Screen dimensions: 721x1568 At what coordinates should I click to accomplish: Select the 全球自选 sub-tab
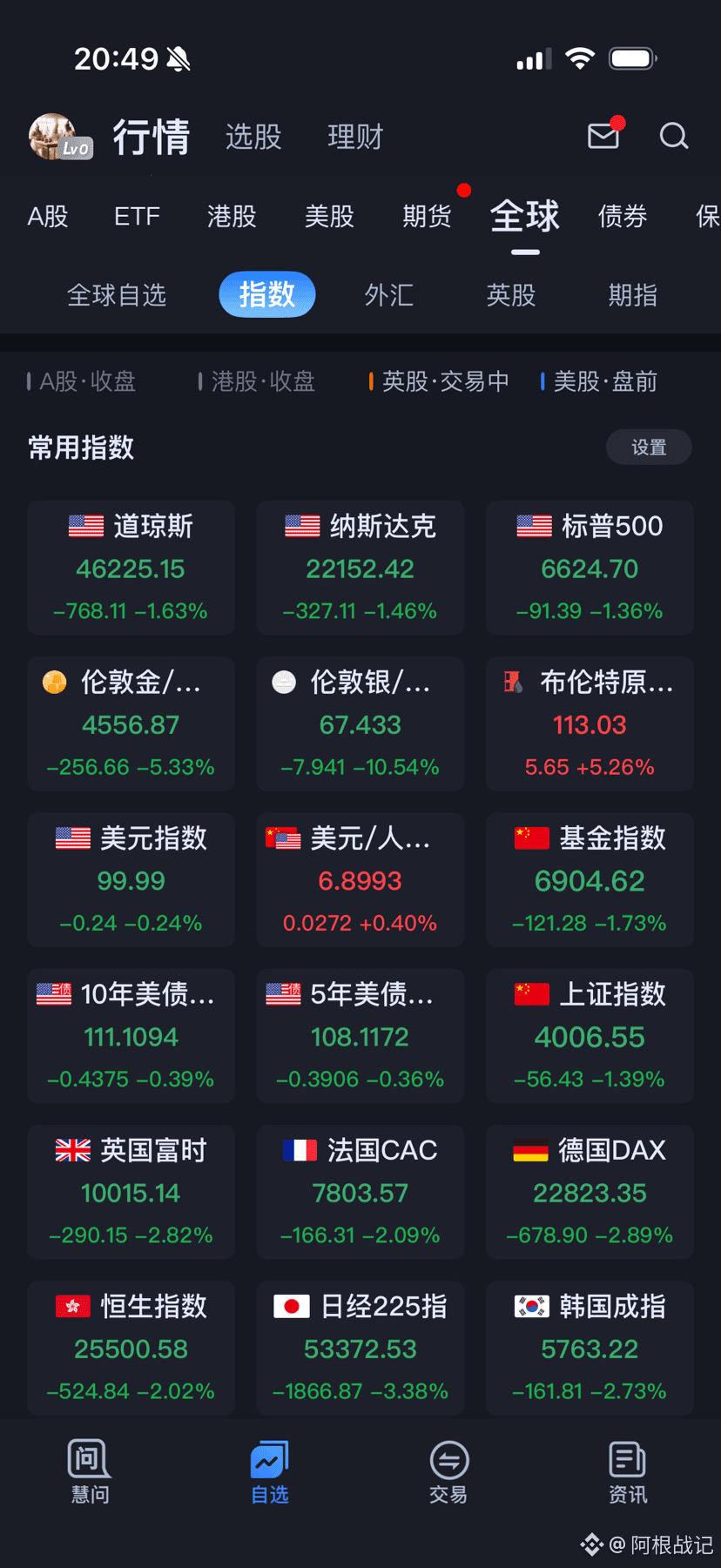pyautogui.click(x=117, y=295)
